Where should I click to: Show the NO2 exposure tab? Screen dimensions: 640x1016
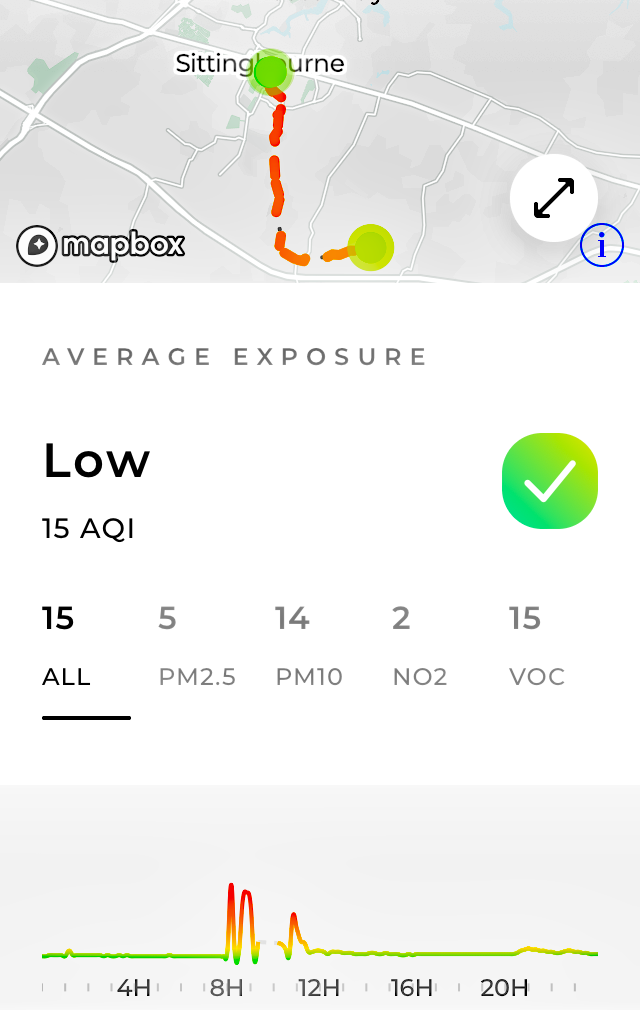coord(420,647)
